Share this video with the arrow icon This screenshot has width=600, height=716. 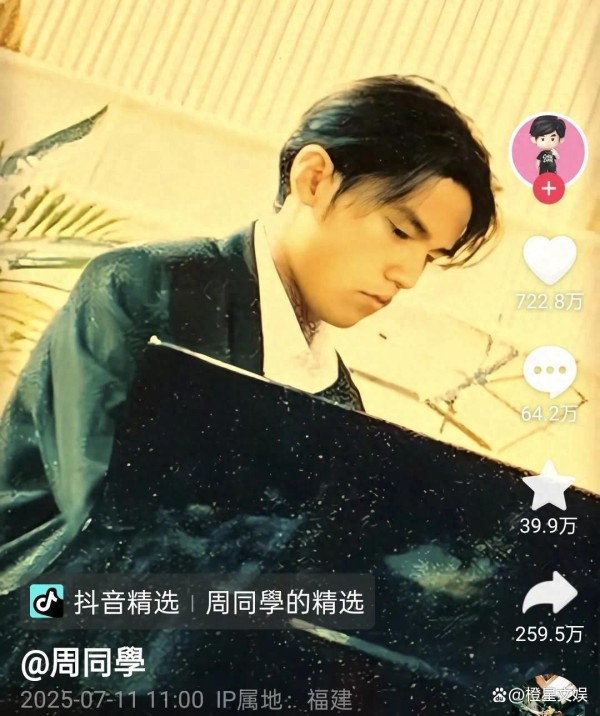(549, 596)
